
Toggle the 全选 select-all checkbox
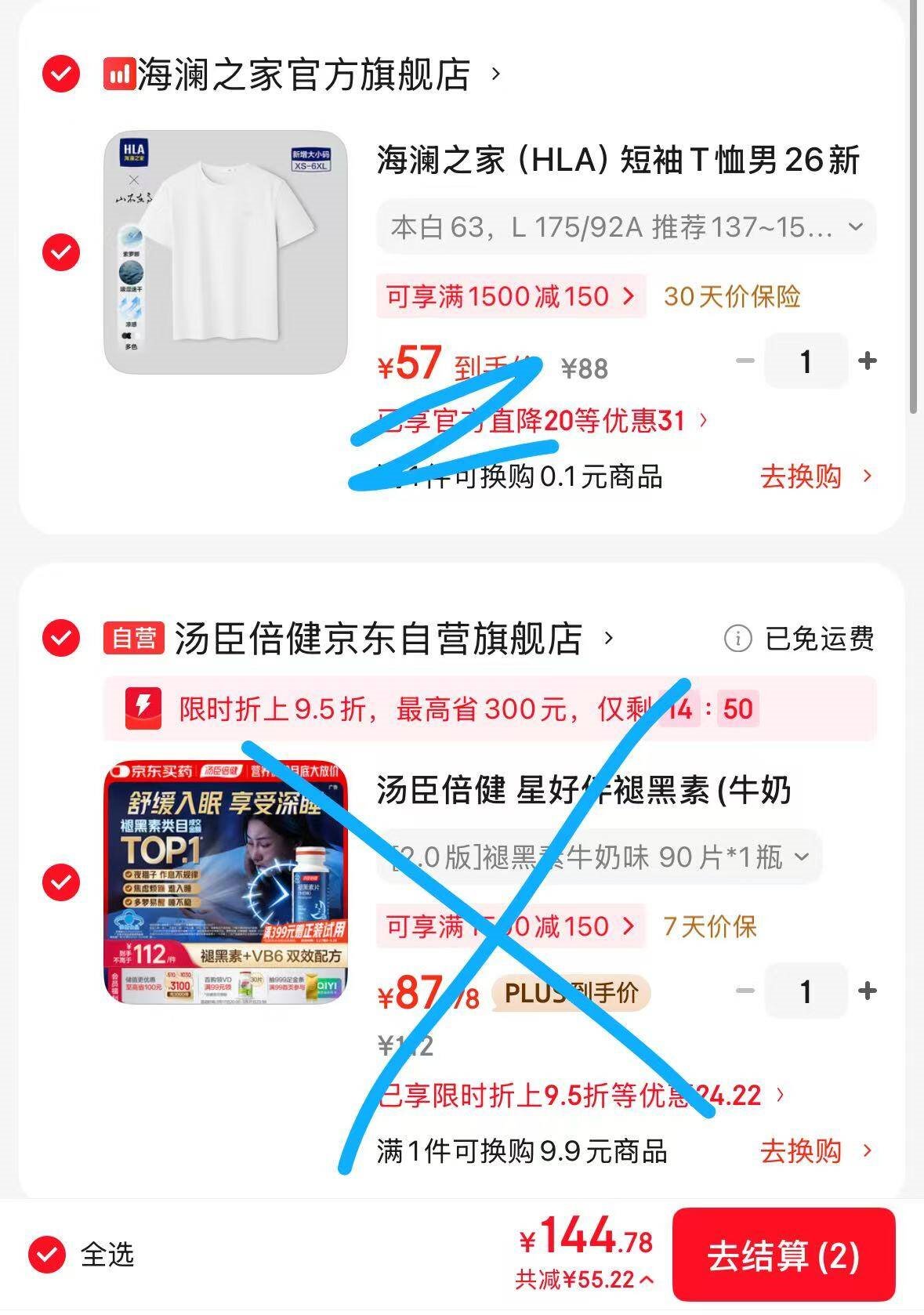coord(48,1255)
